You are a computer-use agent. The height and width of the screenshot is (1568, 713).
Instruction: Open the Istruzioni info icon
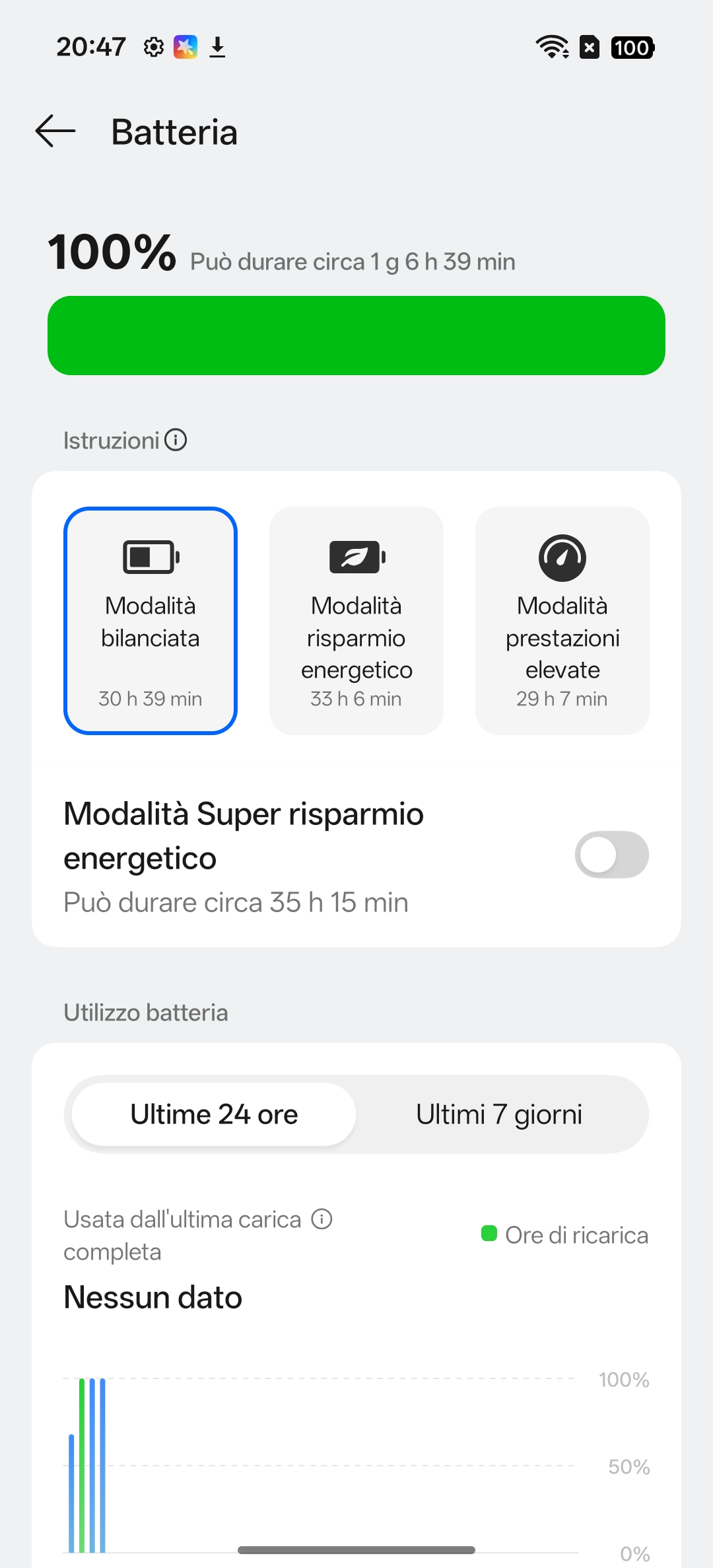point(176,440)
